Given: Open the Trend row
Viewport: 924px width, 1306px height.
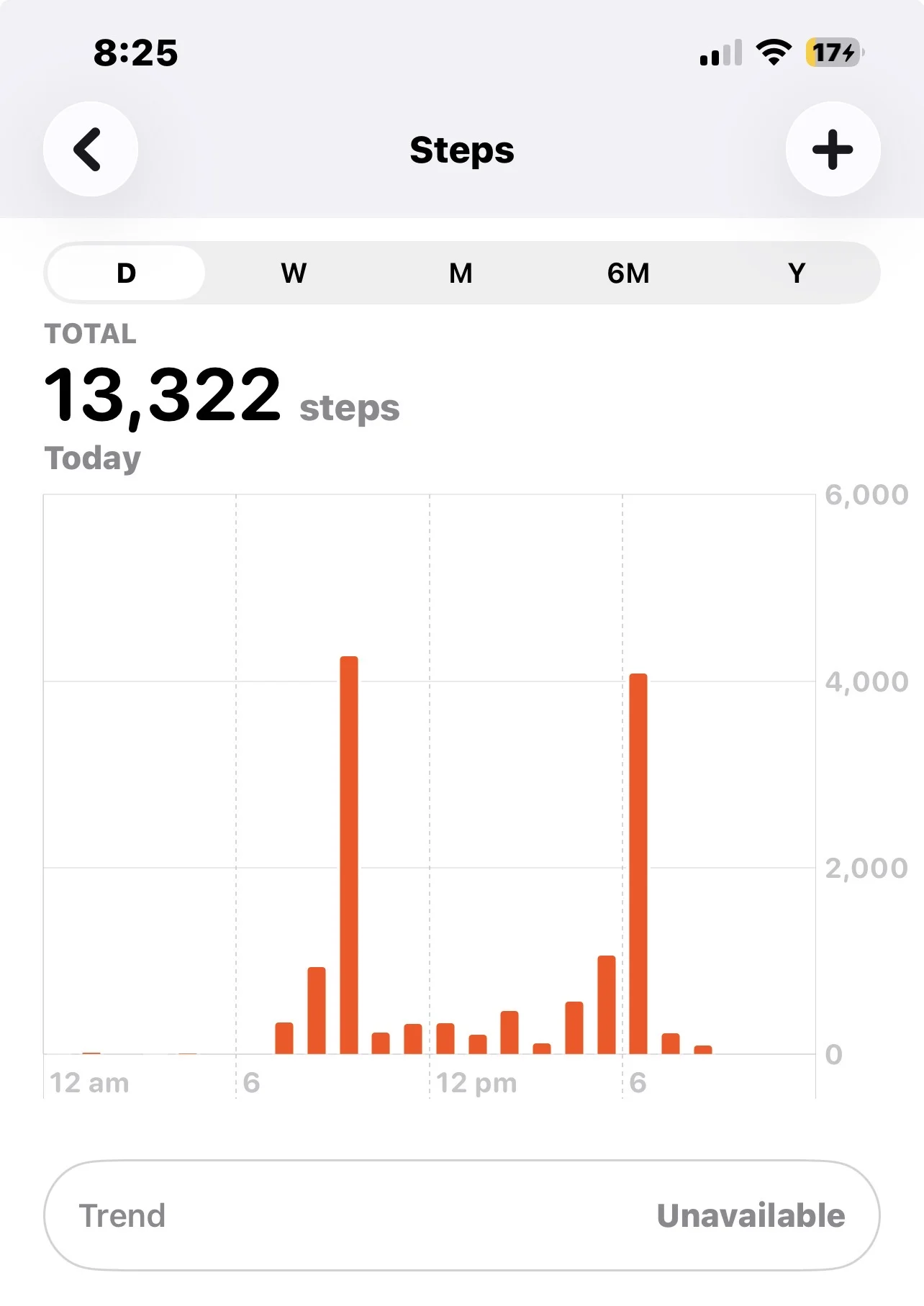Looking at the screenshot, I should 461,1215.
